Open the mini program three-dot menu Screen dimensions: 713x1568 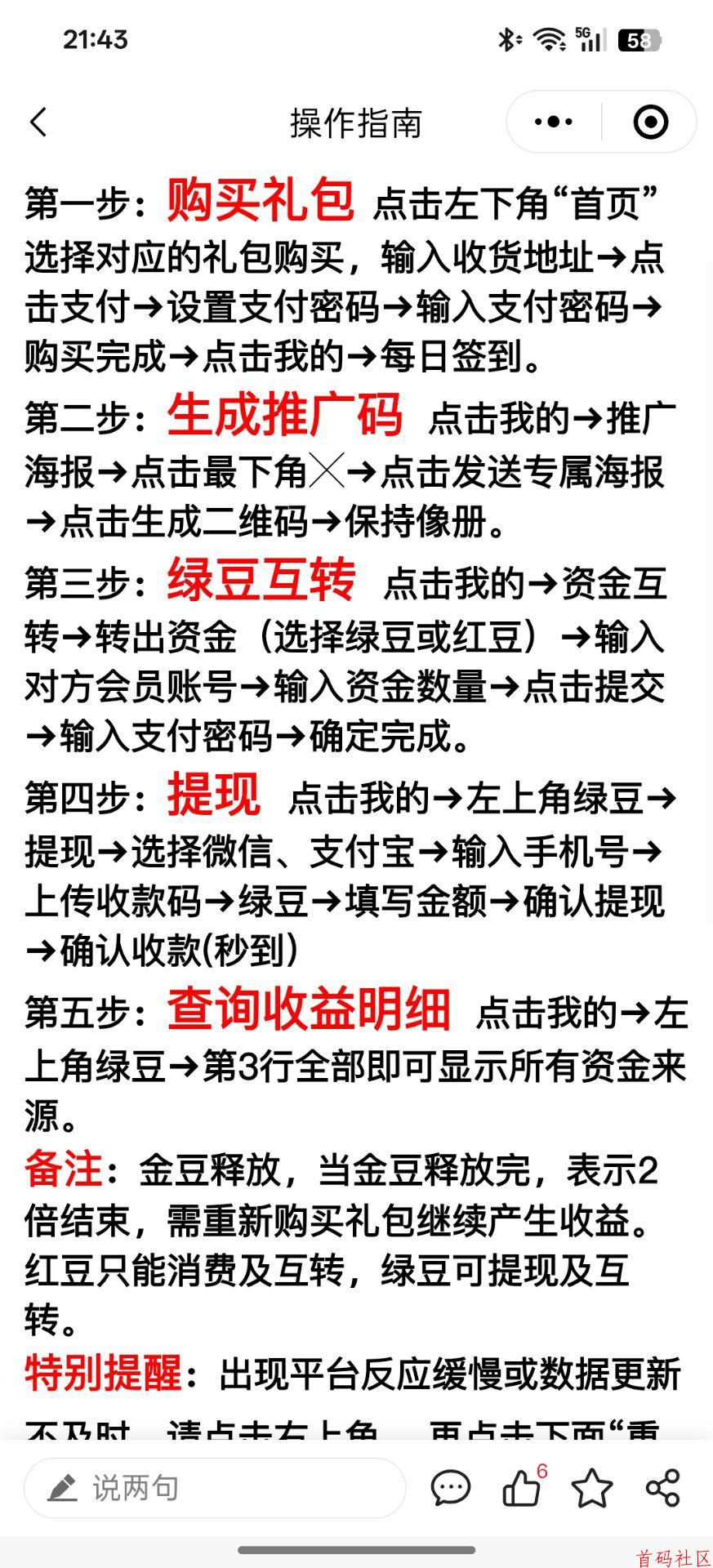click(554, 122)
